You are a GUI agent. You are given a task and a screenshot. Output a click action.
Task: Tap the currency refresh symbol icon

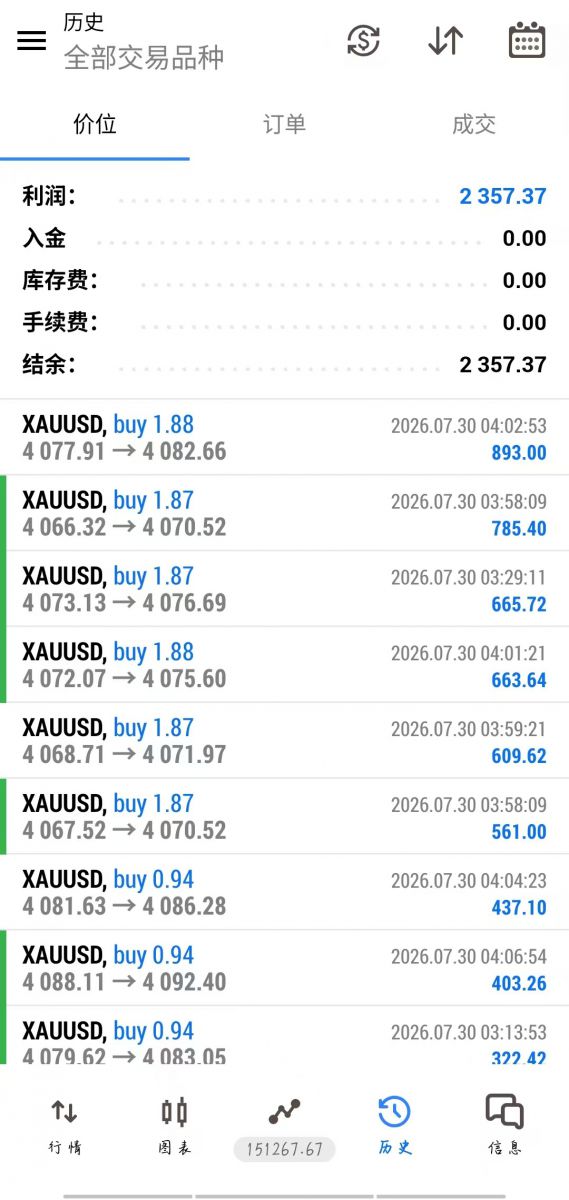coord(363,41)
